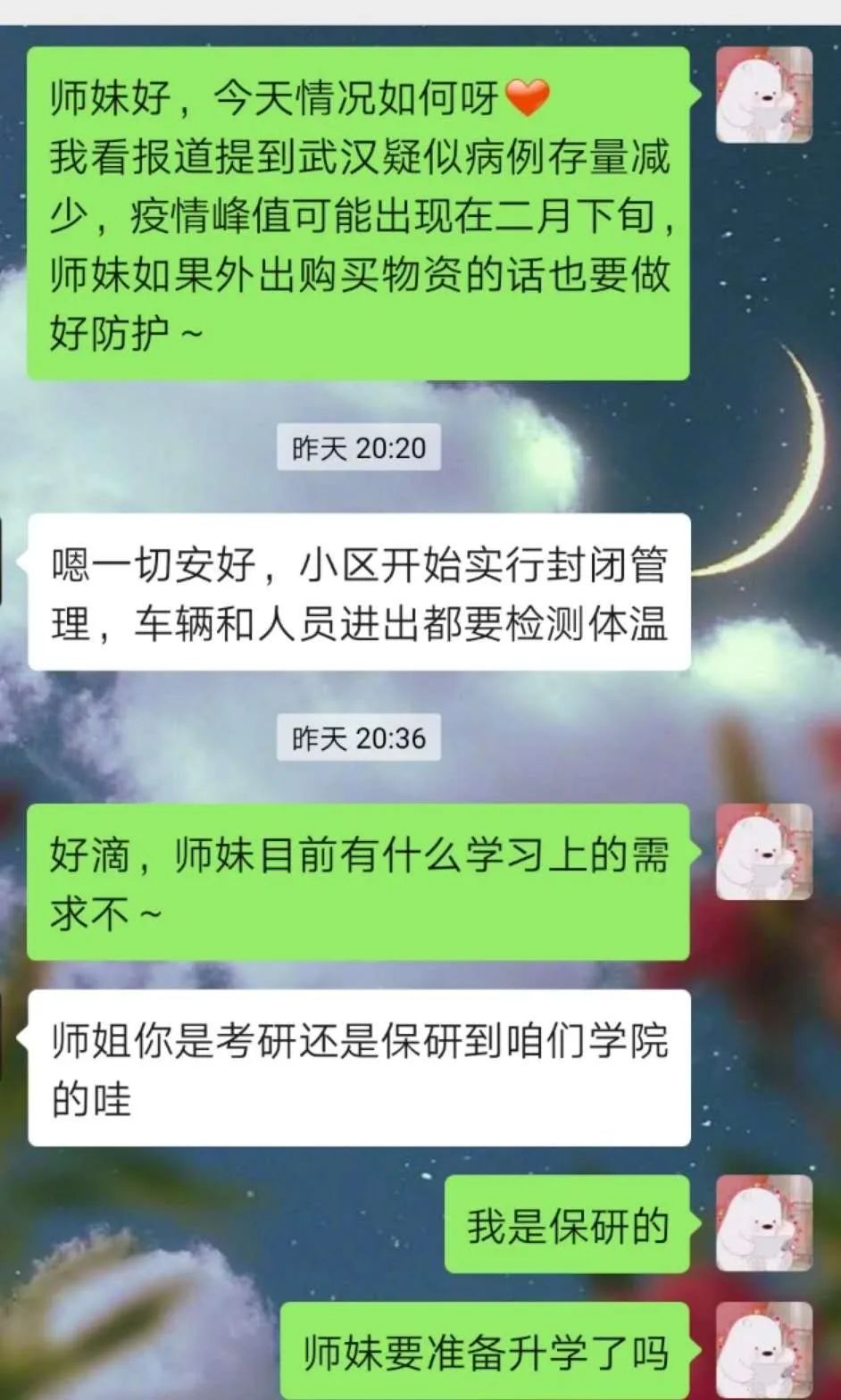This screenshot has height=1400, width=841.
Task: Tap avatar next to '好滴，师妹目前' message
Action: [x=764, y=851]
